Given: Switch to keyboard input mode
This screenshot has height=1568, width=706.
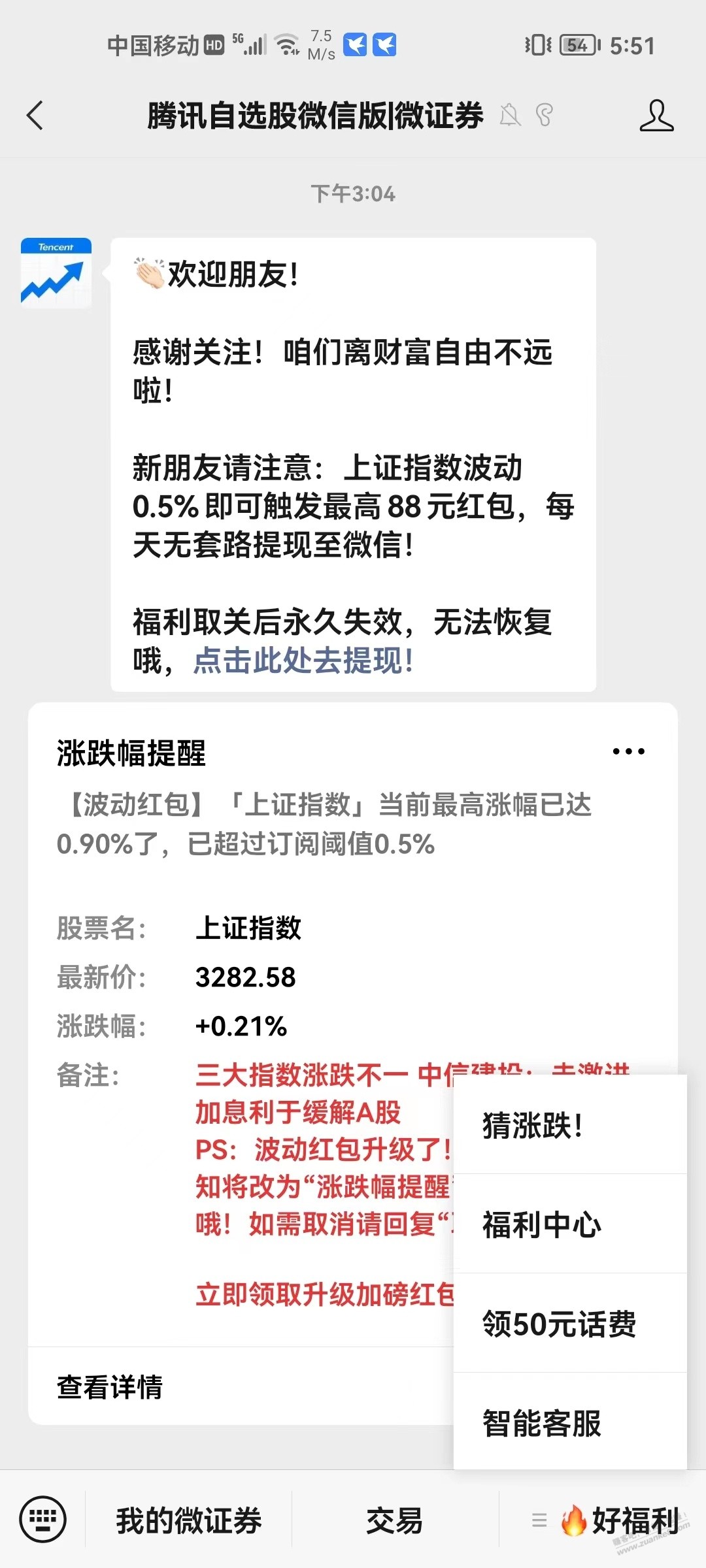Looking at the screenshot, I should pos(43,1519).
